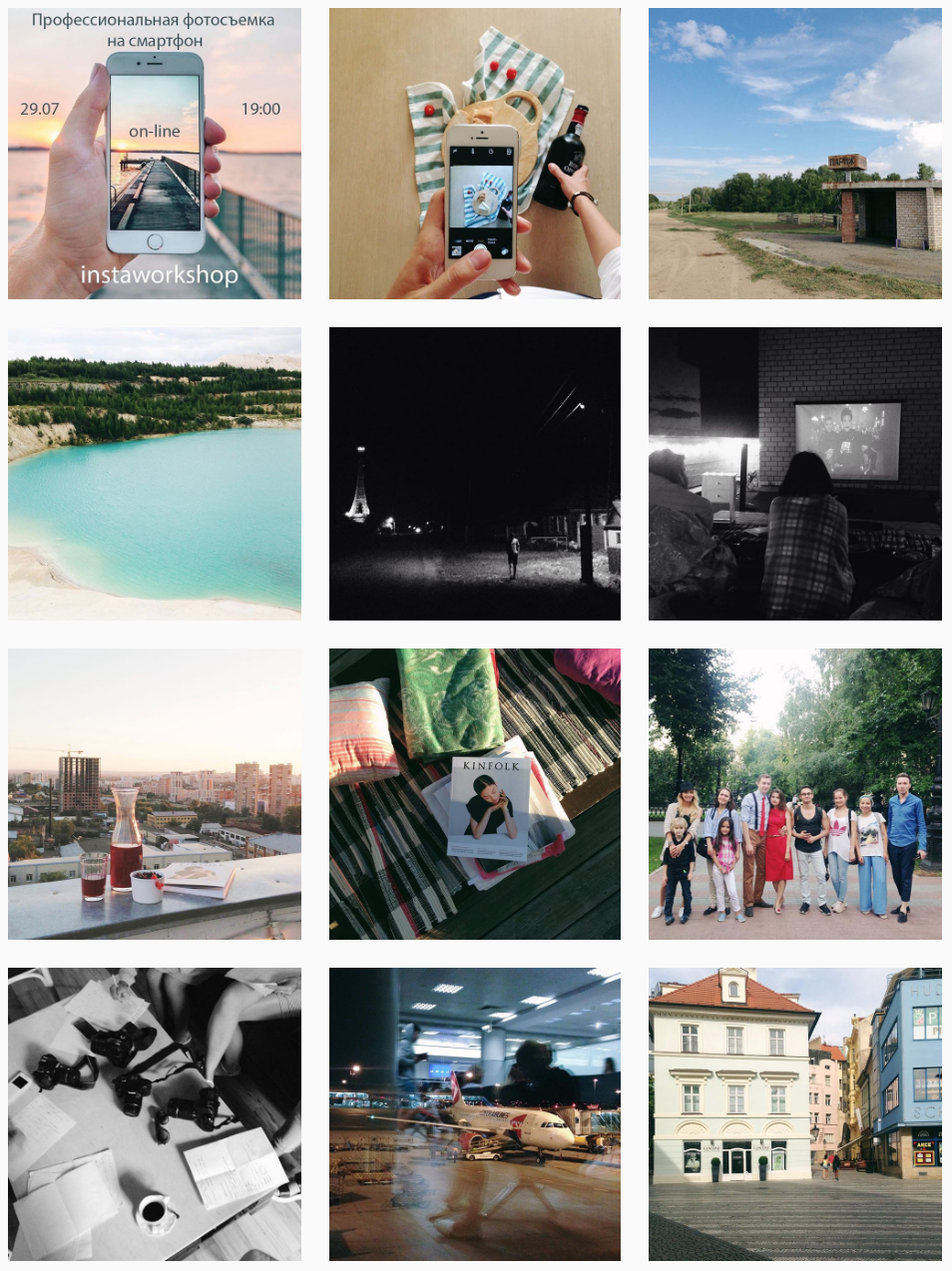Open the red-roofed white building photo
Image resolution: width=952 pixels, height=1271 pixels.
tap(795, 1114)
